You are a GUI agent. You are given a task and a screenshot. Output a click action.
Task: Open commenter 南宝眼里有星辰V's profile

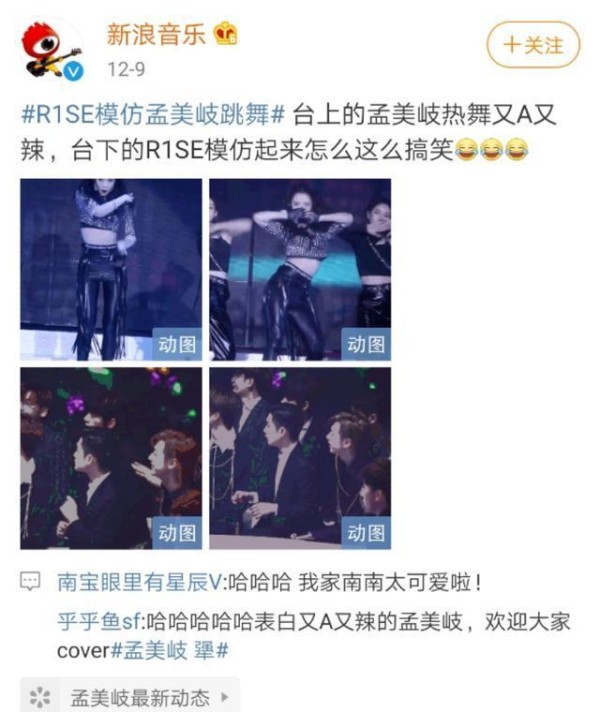137,581
